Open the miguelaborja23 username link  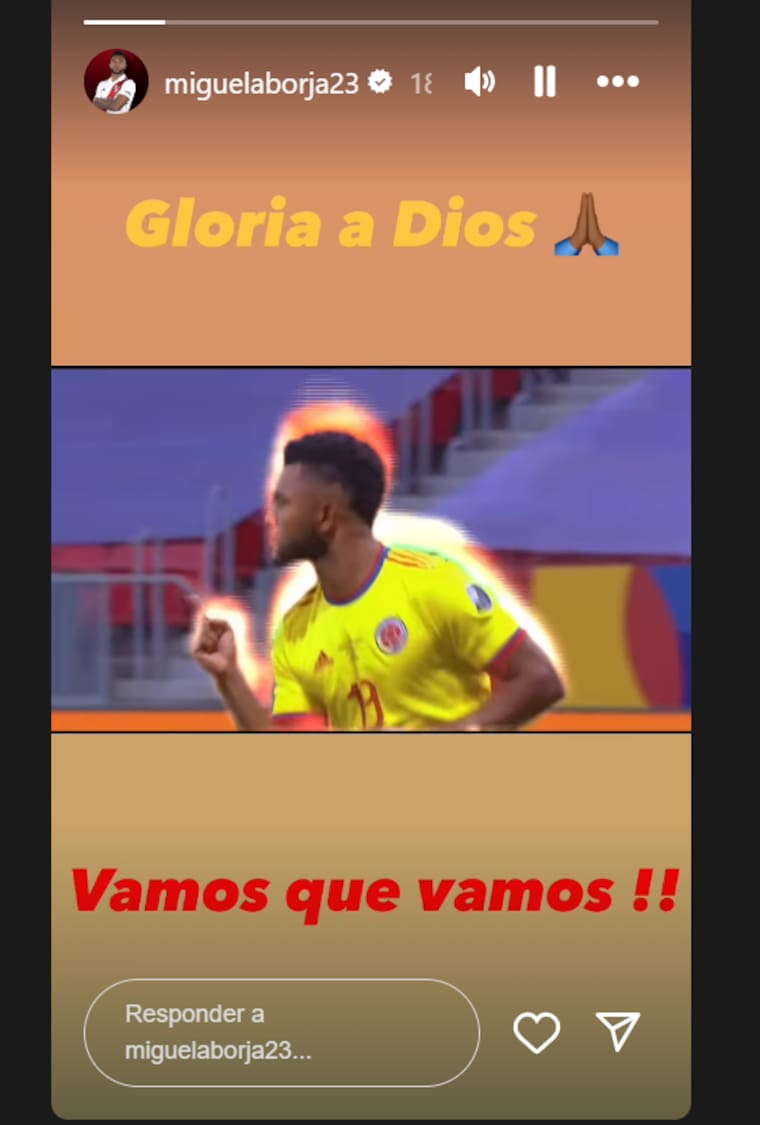click(261, 83)
